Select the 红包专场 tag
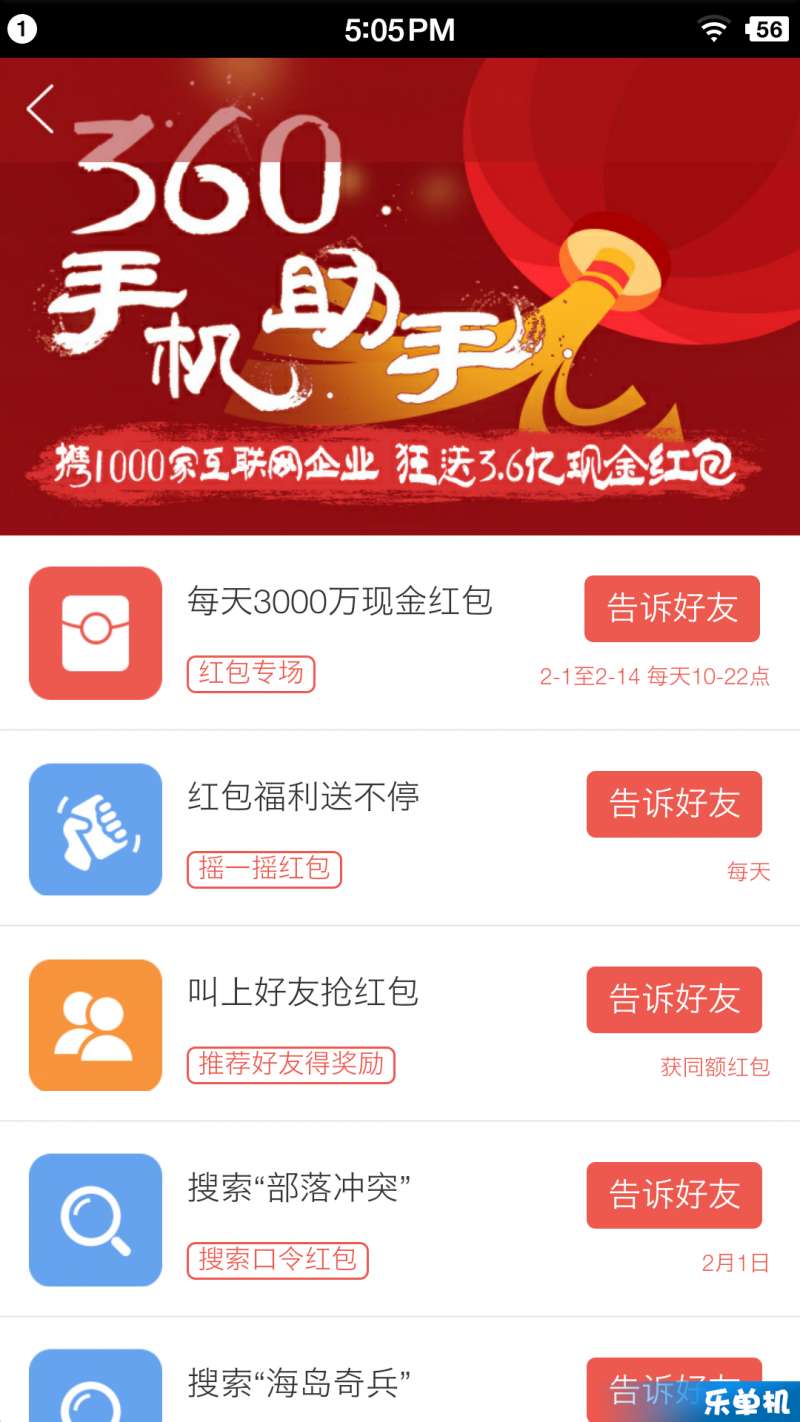This screenshot has height=1422, width=800. tap(251, 673)
